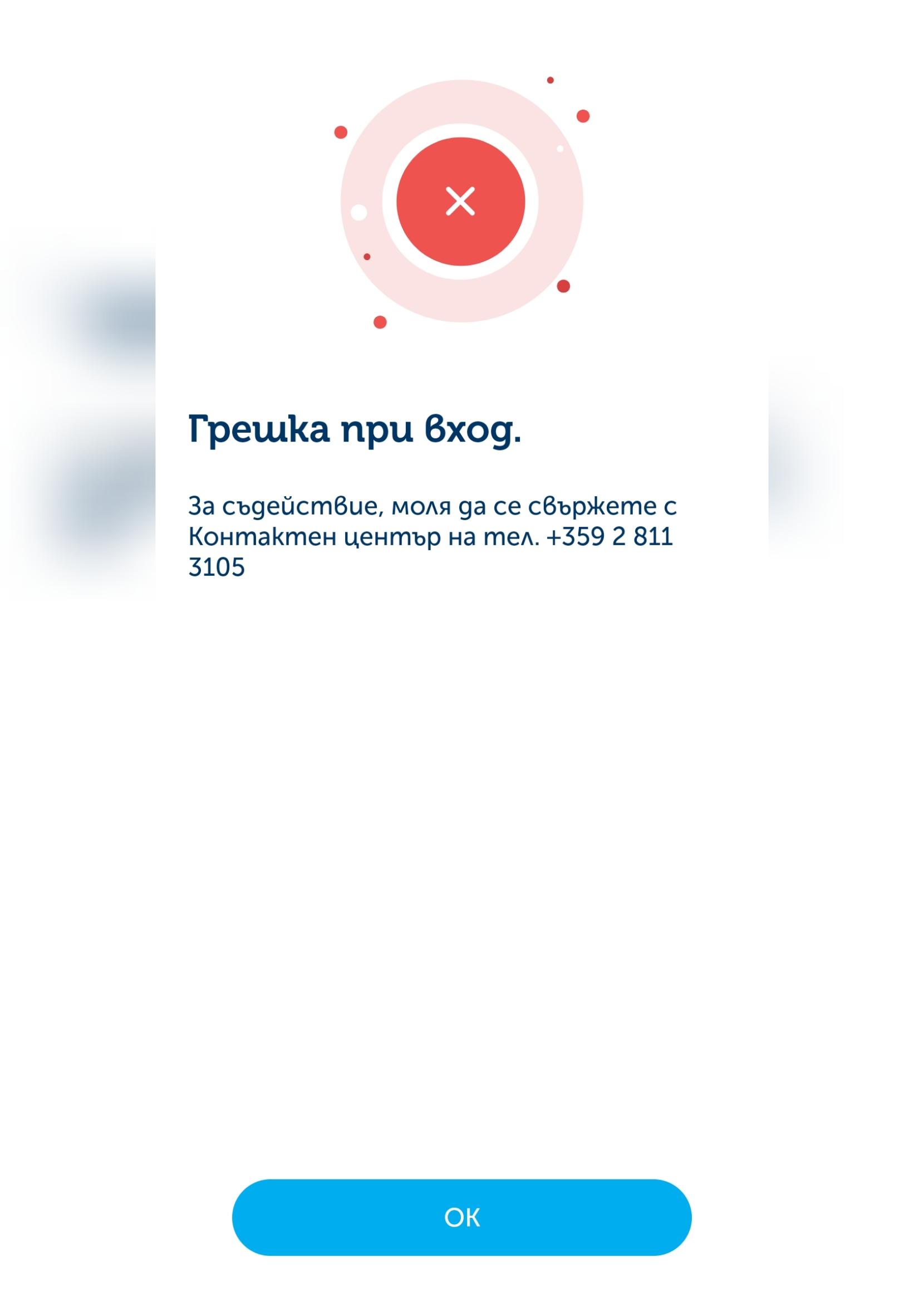Confirm the login error with OK
Image resolution: width=924 pixels, height=1307 pixels.
461,1218
